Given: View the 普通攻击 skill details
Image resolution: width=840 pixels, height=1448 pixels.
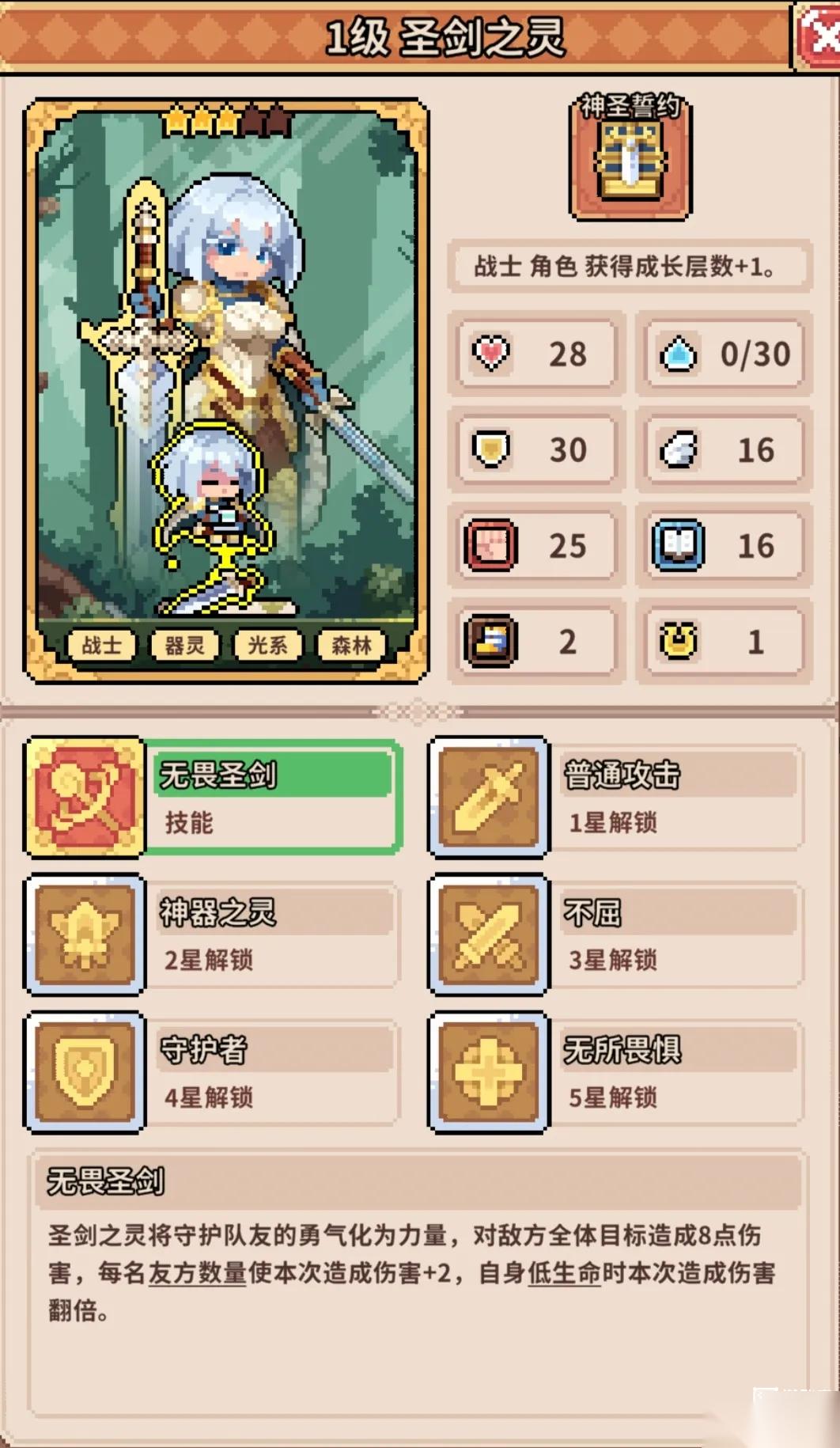Looking at the screenshot, I should pyautogui.click(x=617, y=797).
